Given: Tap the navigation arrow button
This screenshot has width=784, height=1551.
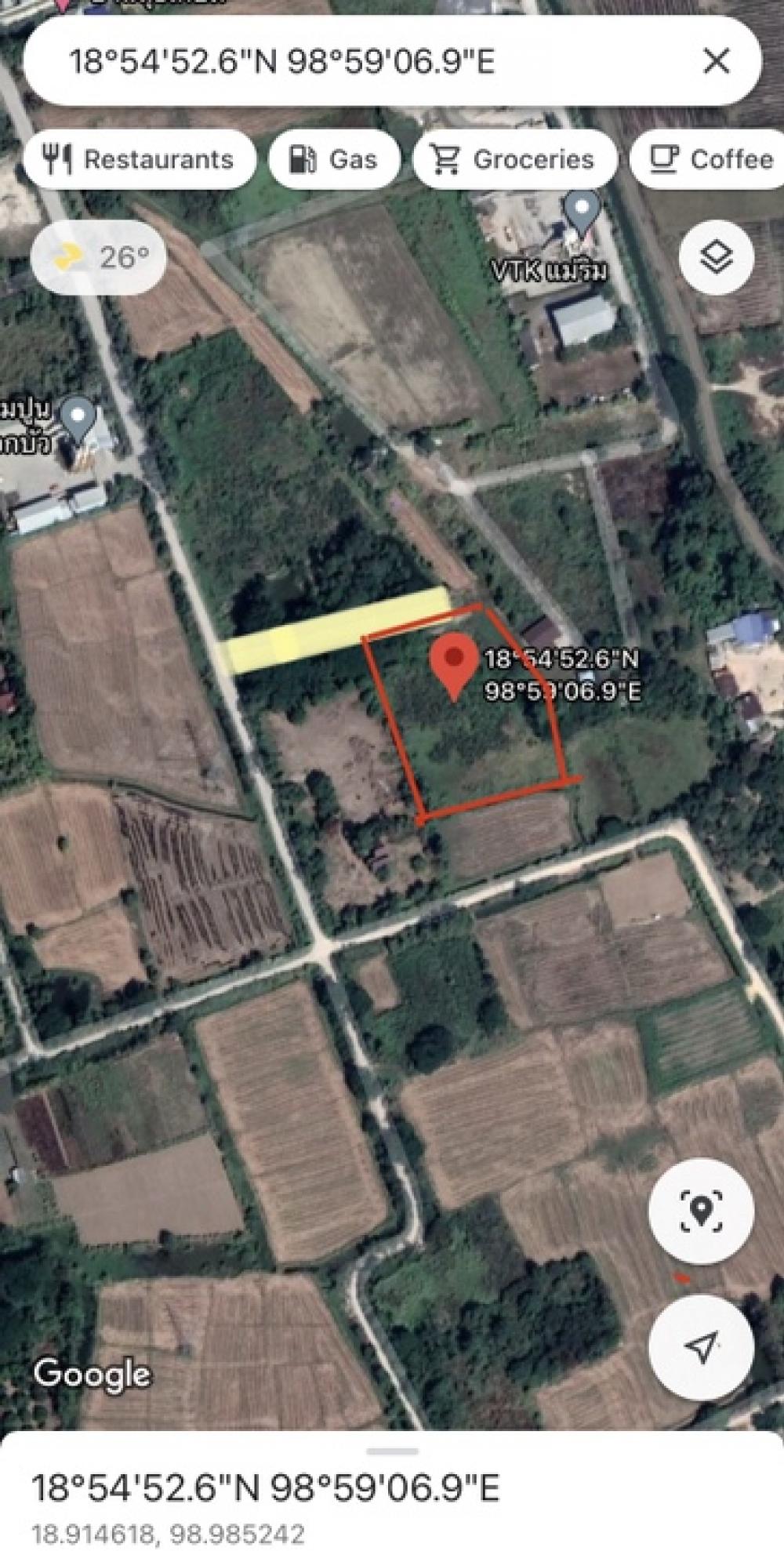Looking at the screenshot, I should (x=701, y=1346).
